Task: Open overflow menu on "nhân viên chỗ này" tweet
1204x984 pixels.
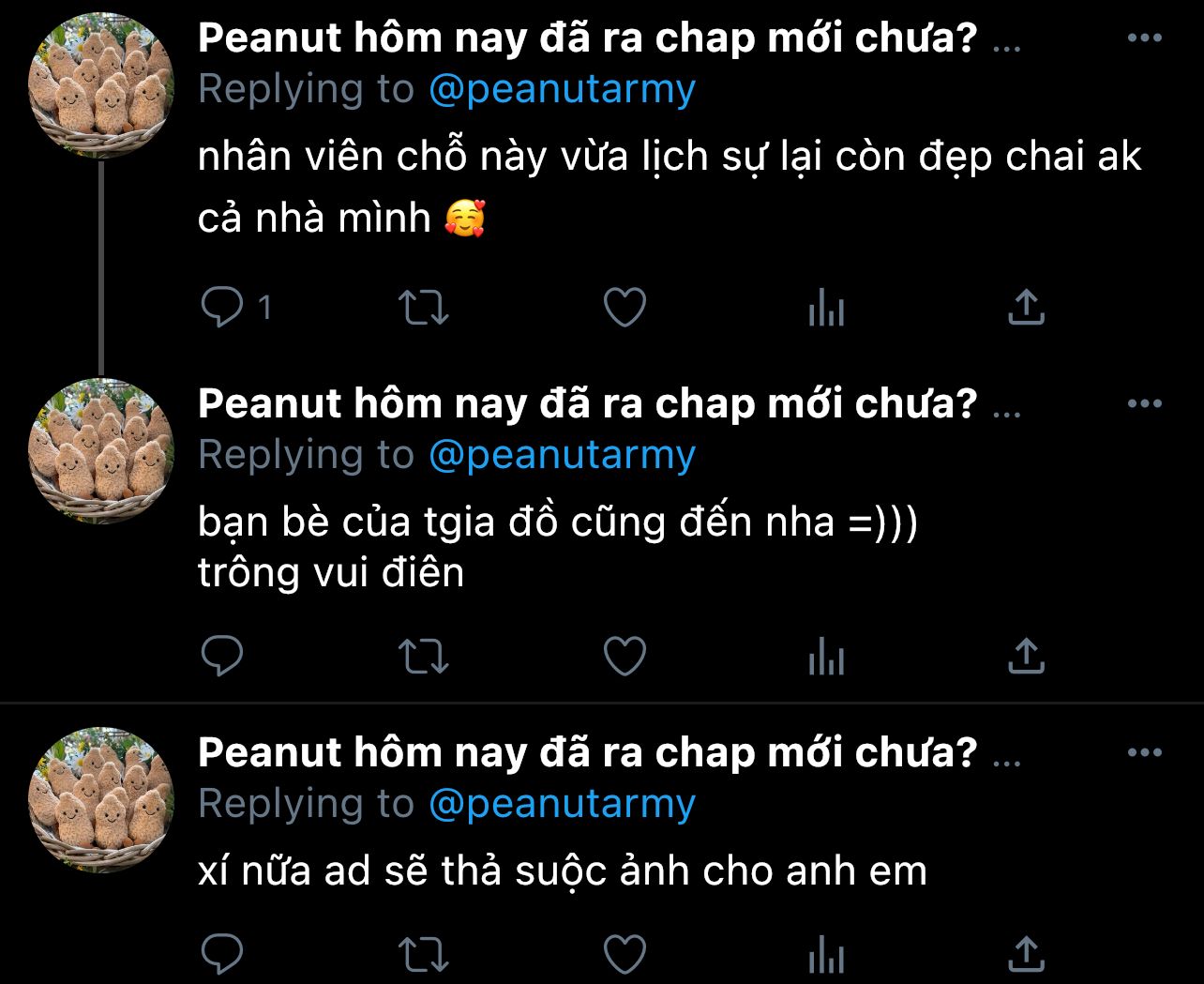Action: [x=1144, y=38]
